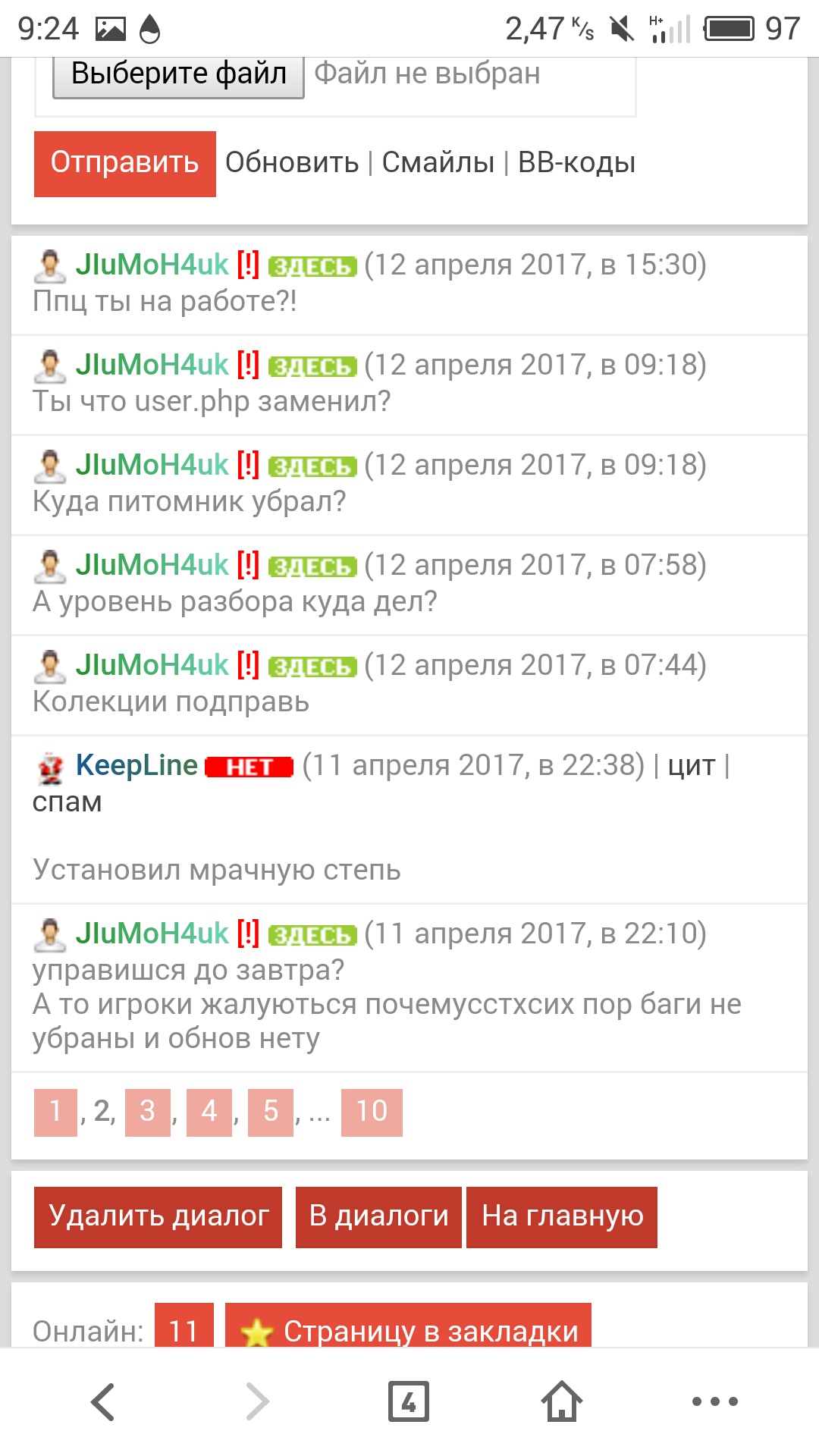Return to the dialogs list via В диалоги
Viewport: 819px width, 1456px height.
coord(378,1216)
